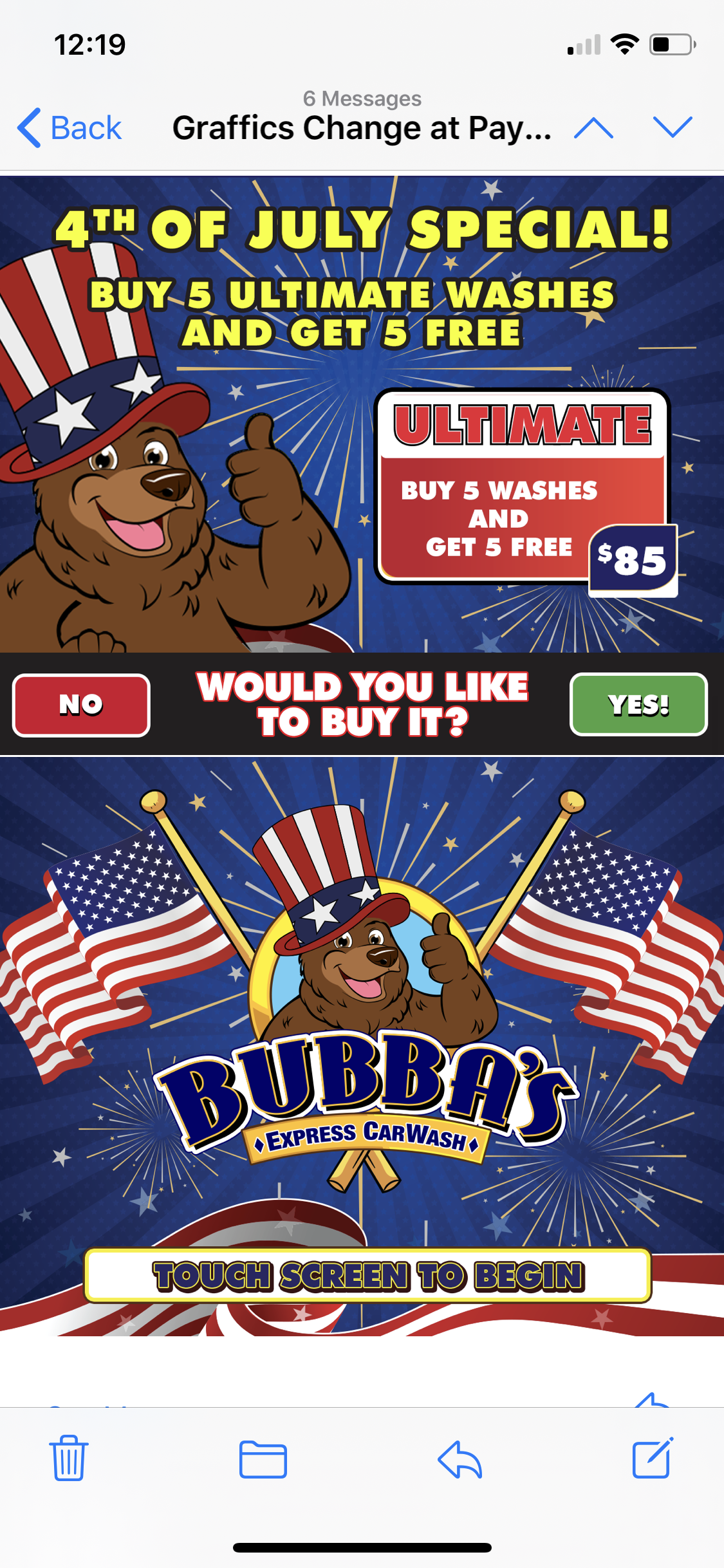Jump to the previous message with up arrow
This screenshot has width=724, height=1568.
(593, 127)
